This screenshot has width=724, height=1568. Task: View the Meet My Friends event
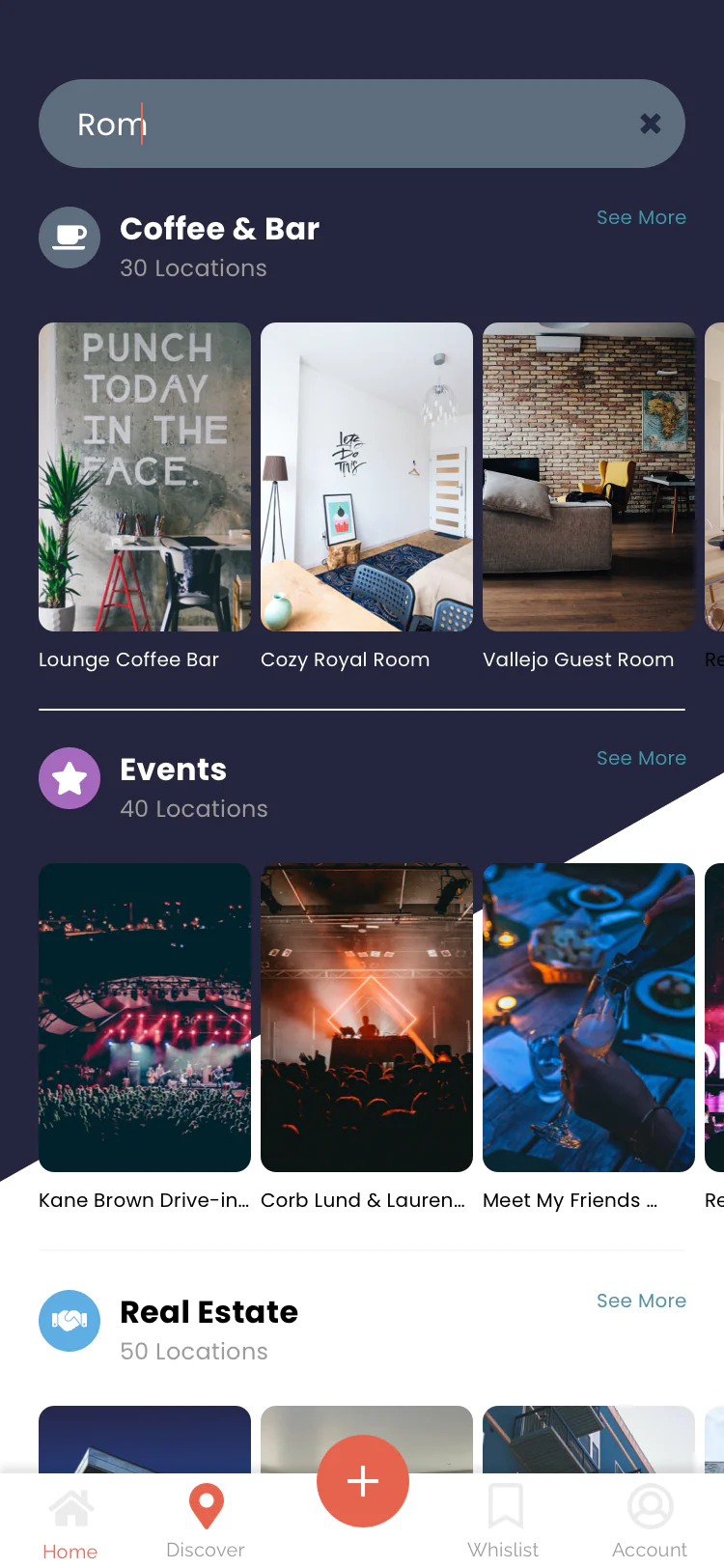coord(589,1018)
